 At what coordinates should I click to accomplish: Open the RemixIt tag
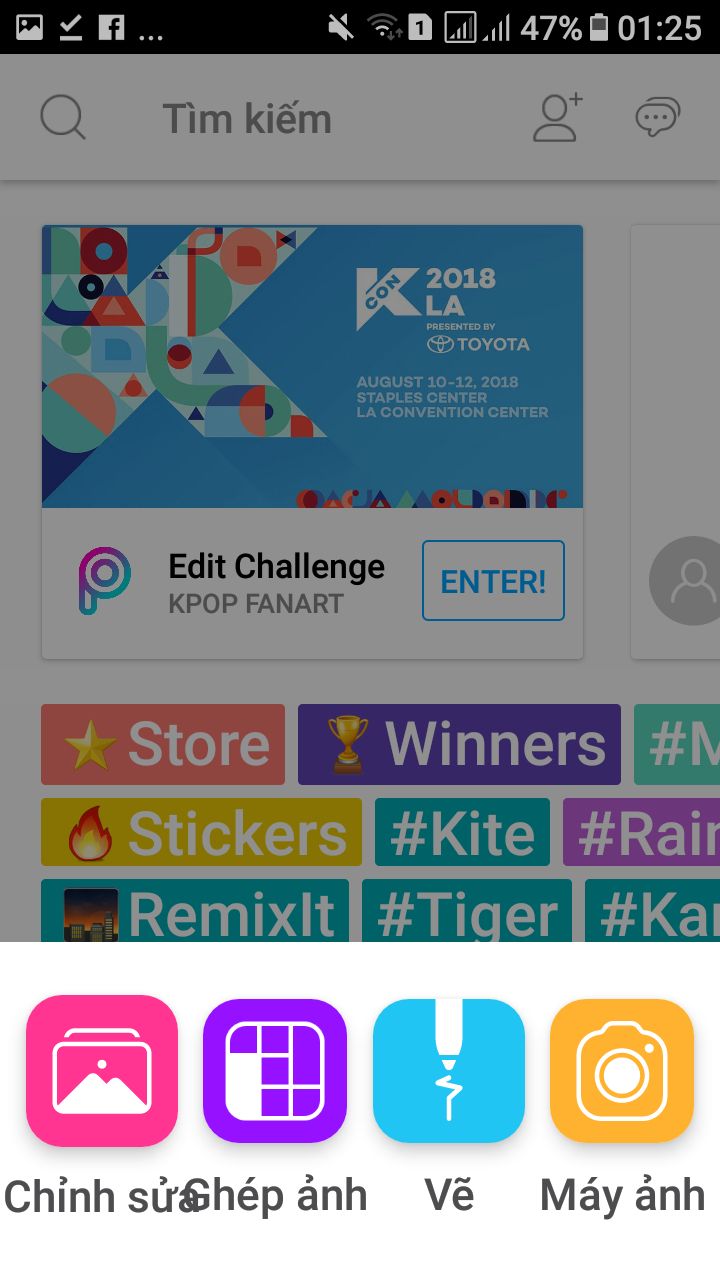(195, 912)
